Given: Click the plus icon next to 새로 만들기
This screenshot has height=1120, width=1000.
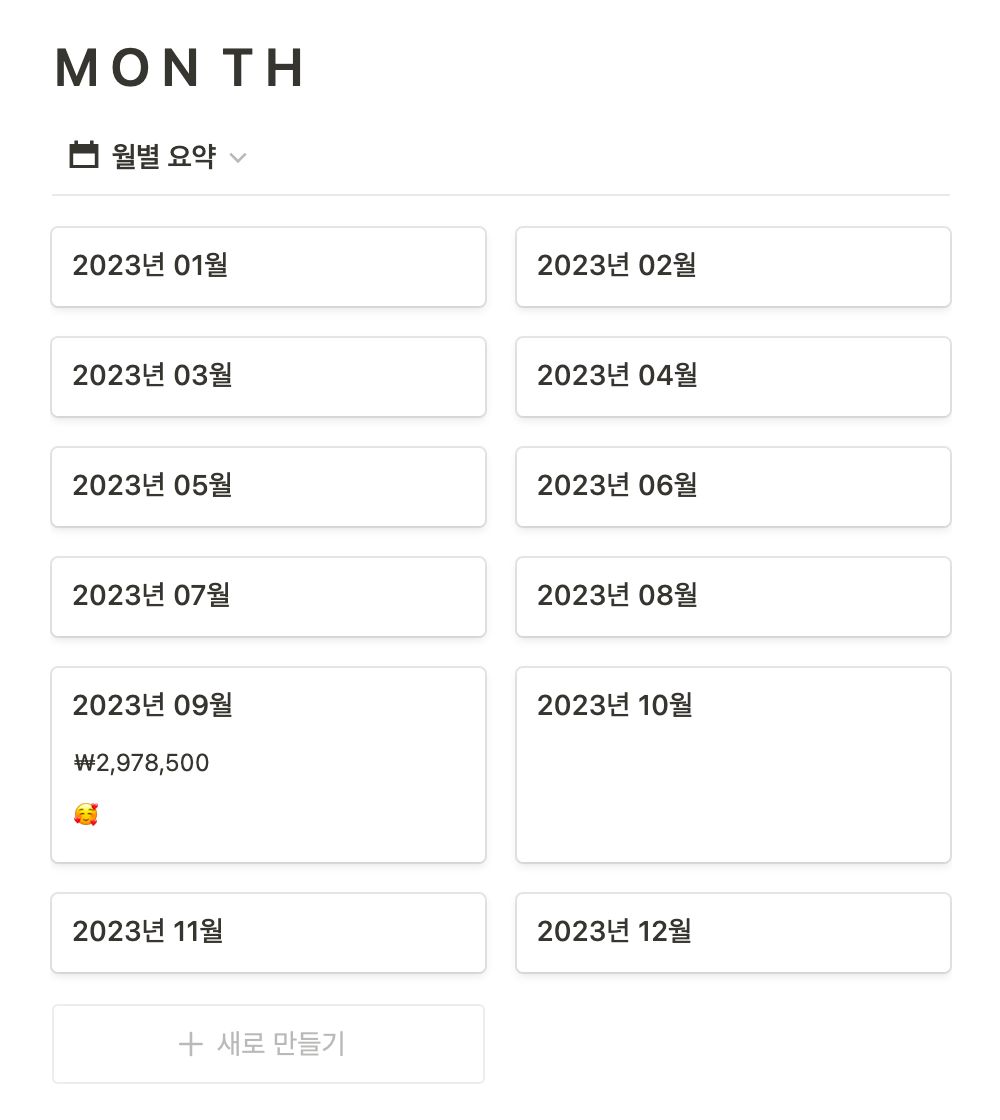Looking at the screenshot, I should pos(189,1044).
